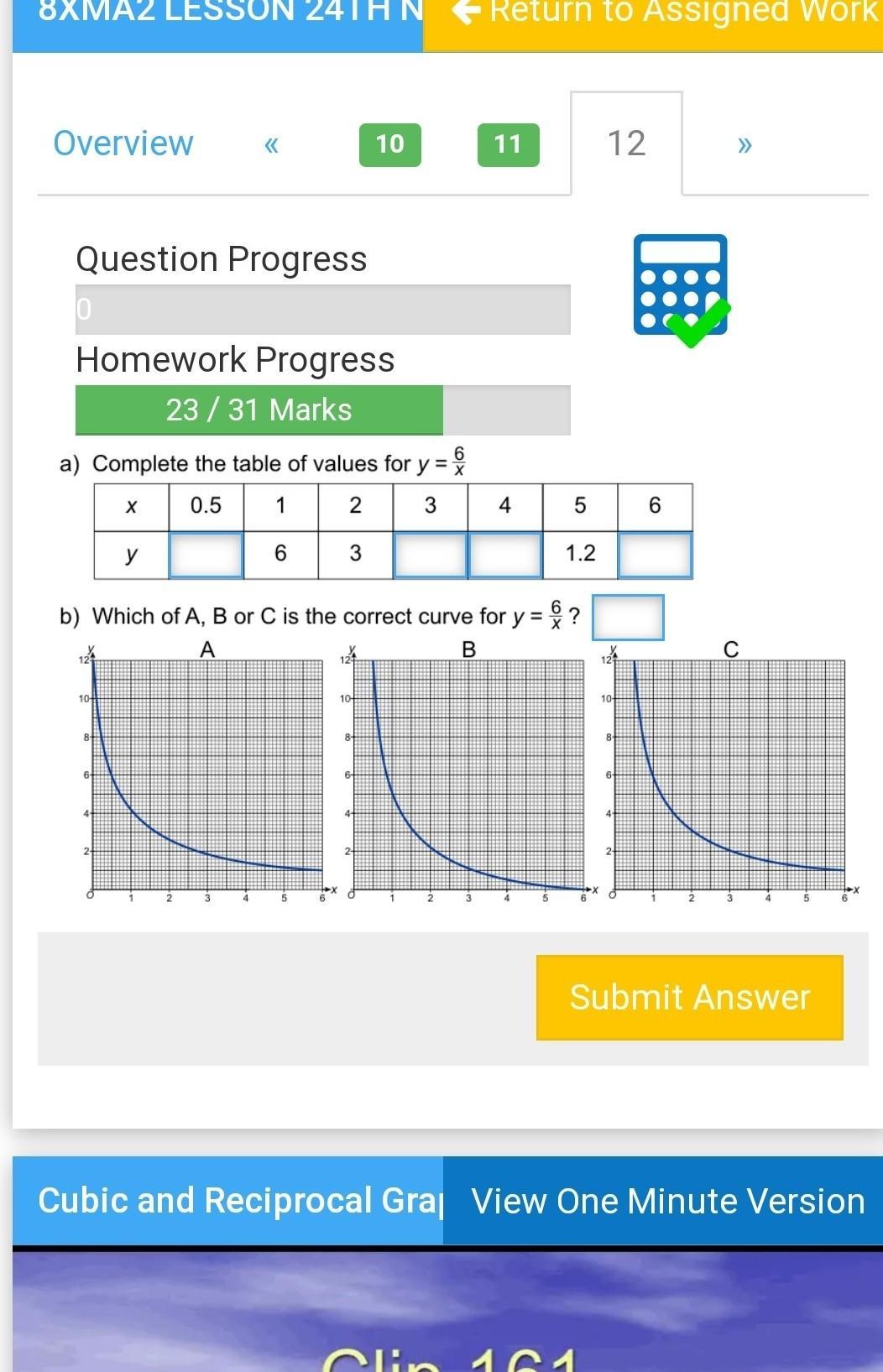The height and width of the screenshot is (1372, 883).
Task: Open the Overview tab
Action: point(123,143)
